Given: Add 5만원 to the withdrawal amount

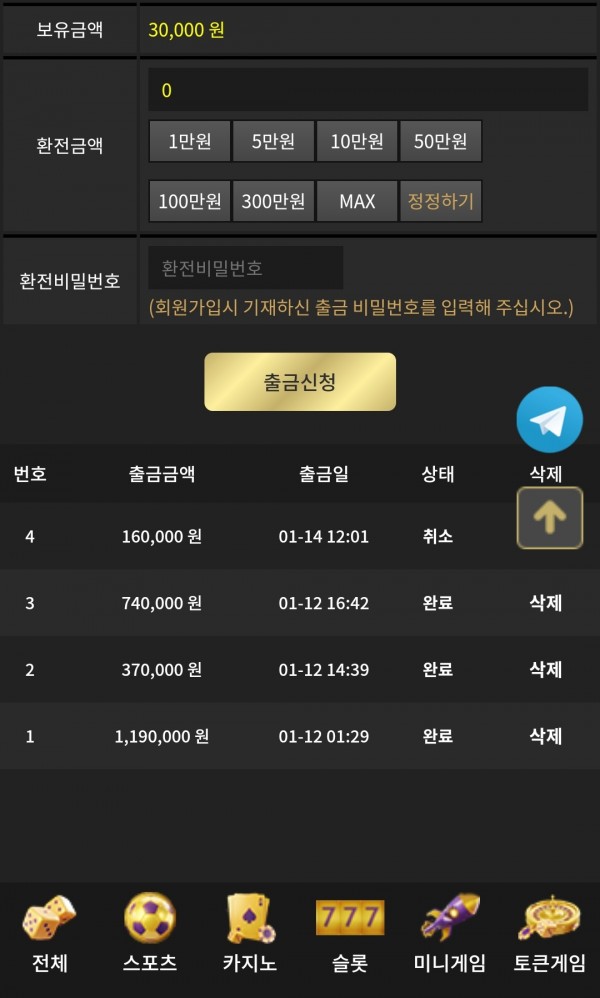Looking at the screenshot, I should click(273, 142).
